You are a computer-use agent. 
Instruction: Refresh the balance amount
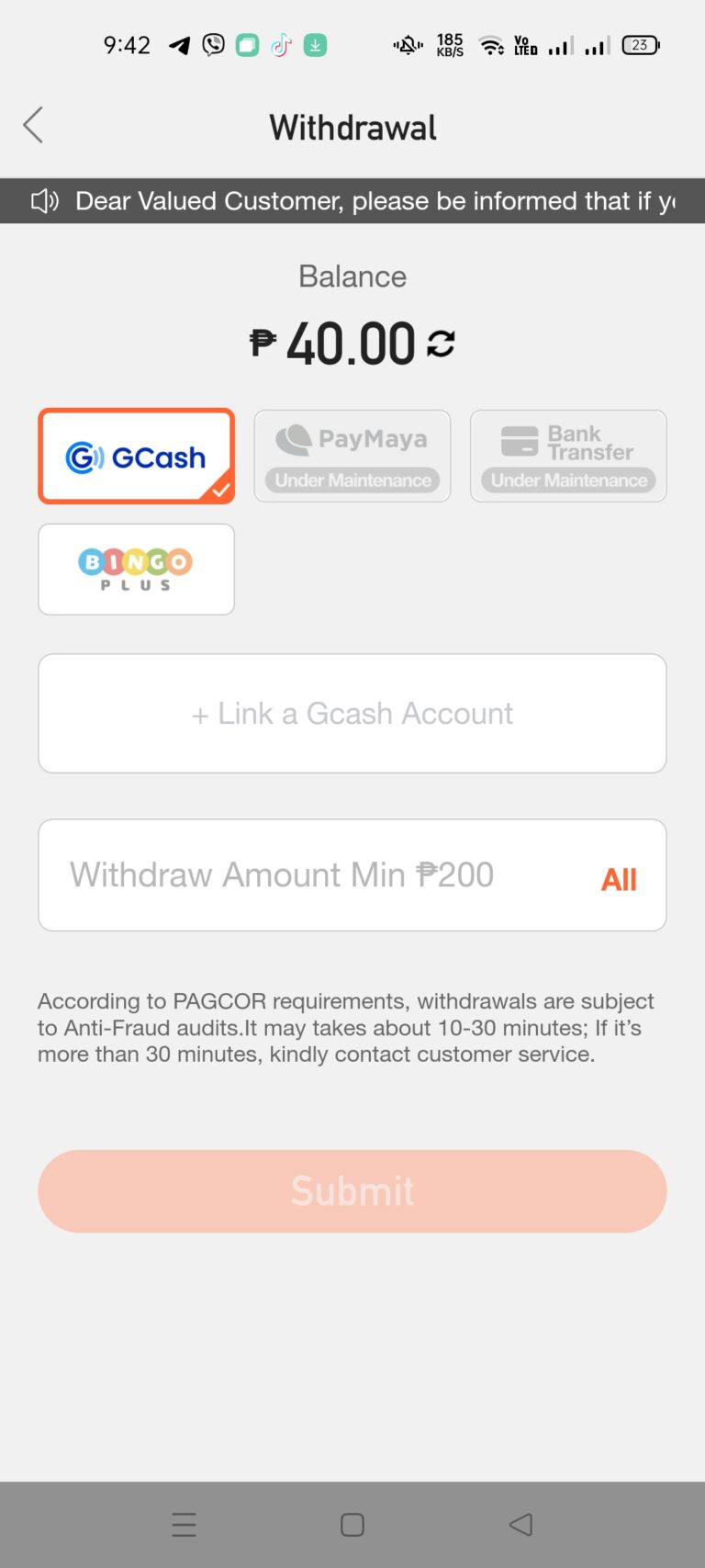[x=442, y=343]
